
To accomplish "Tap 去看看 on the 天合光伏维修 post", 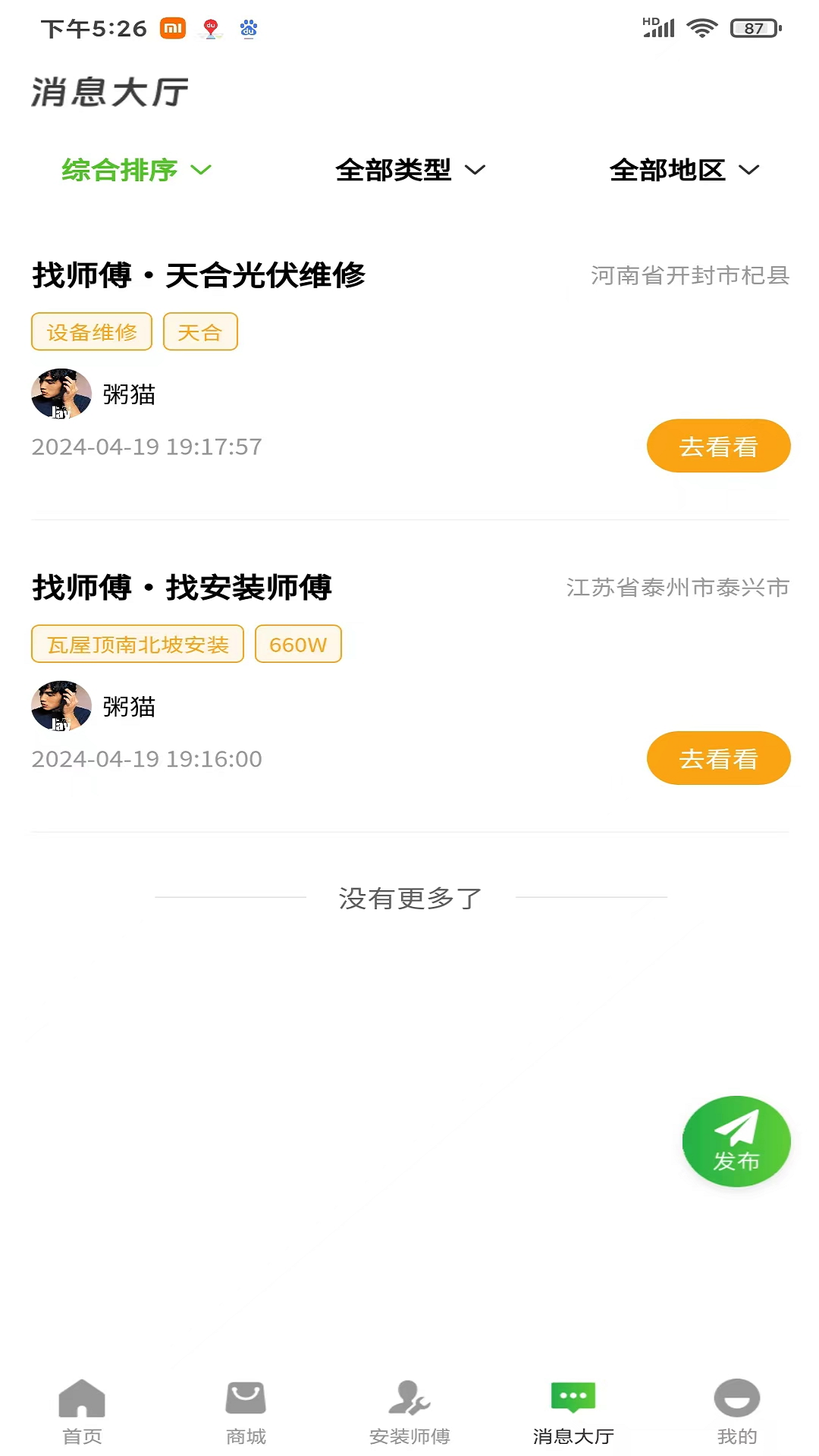I will 717,446.
